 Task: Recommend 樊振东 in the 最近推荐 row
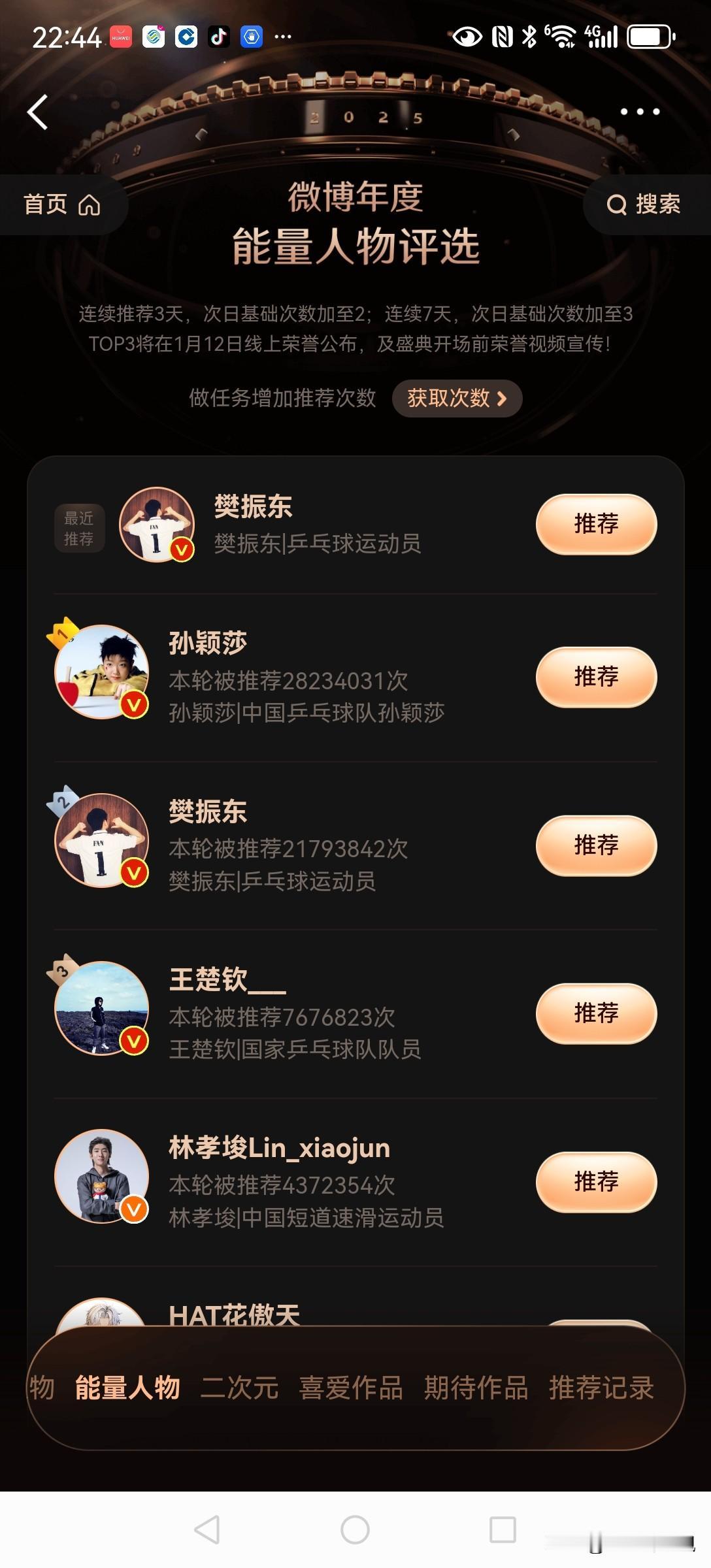coord(596,524)
